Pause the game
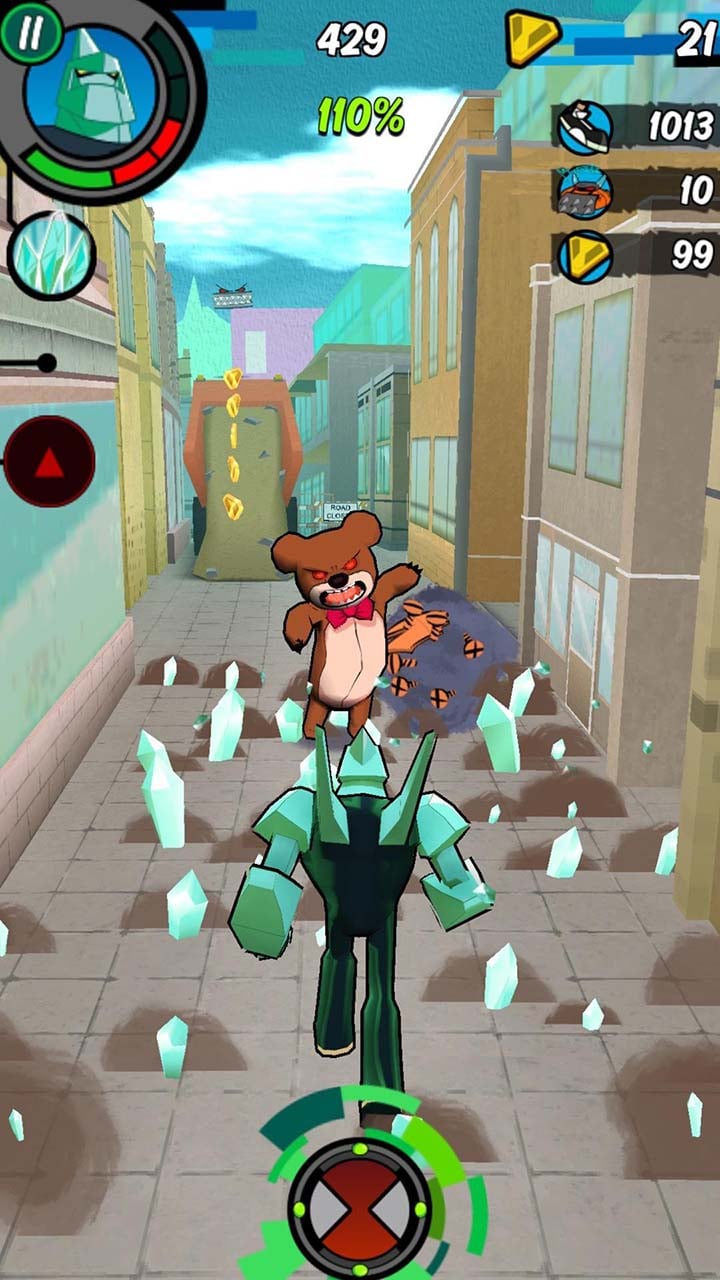The image size is (720, 1280). [31, 32]
